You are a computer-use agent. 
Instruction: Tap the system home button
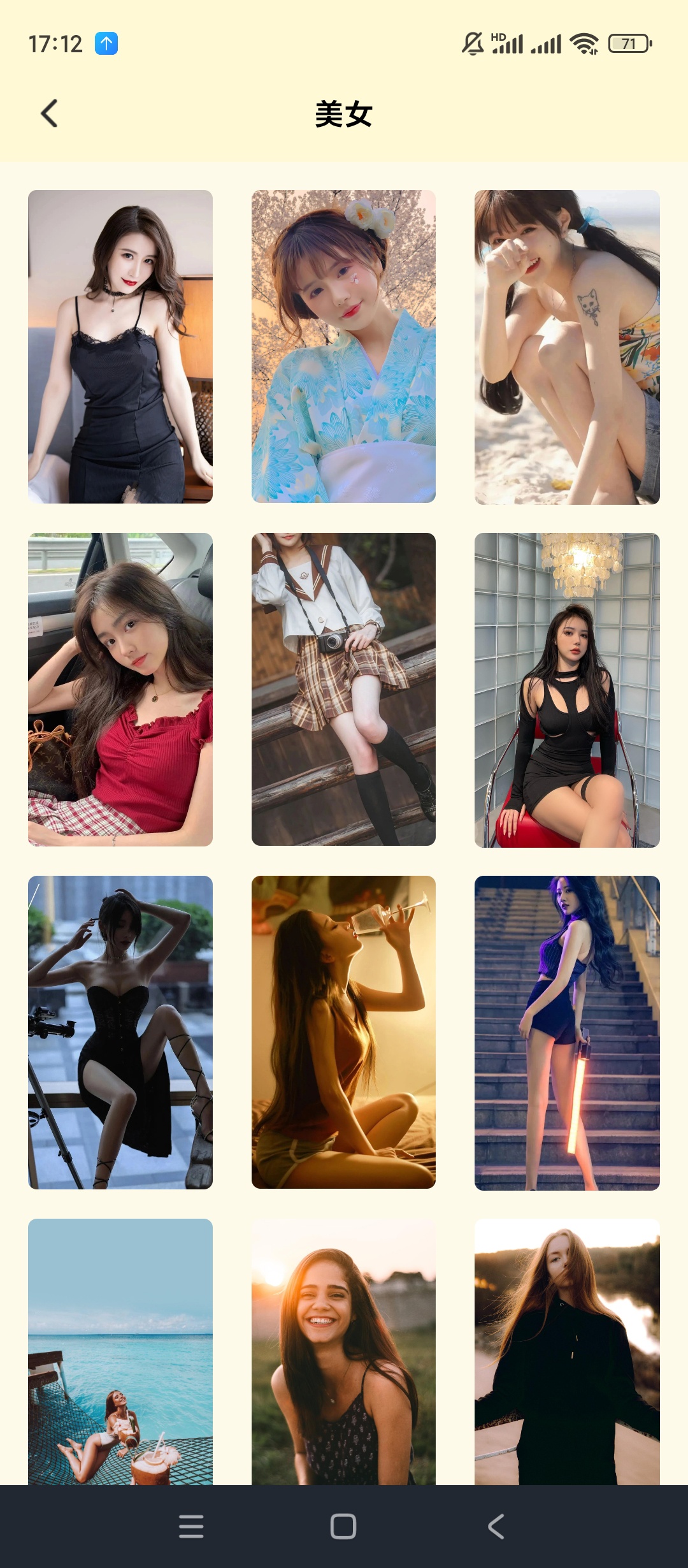(x=343, y=1527)
